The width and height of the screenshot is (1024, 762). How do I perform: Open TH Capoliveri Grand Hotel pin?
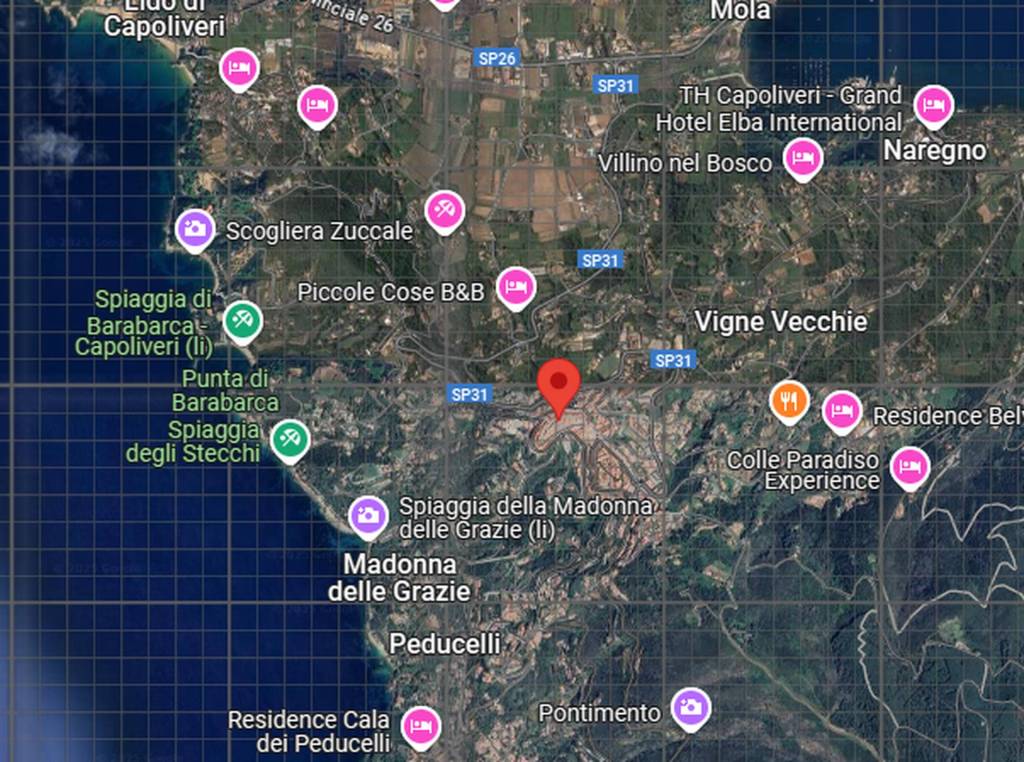(x=934, y=104)
